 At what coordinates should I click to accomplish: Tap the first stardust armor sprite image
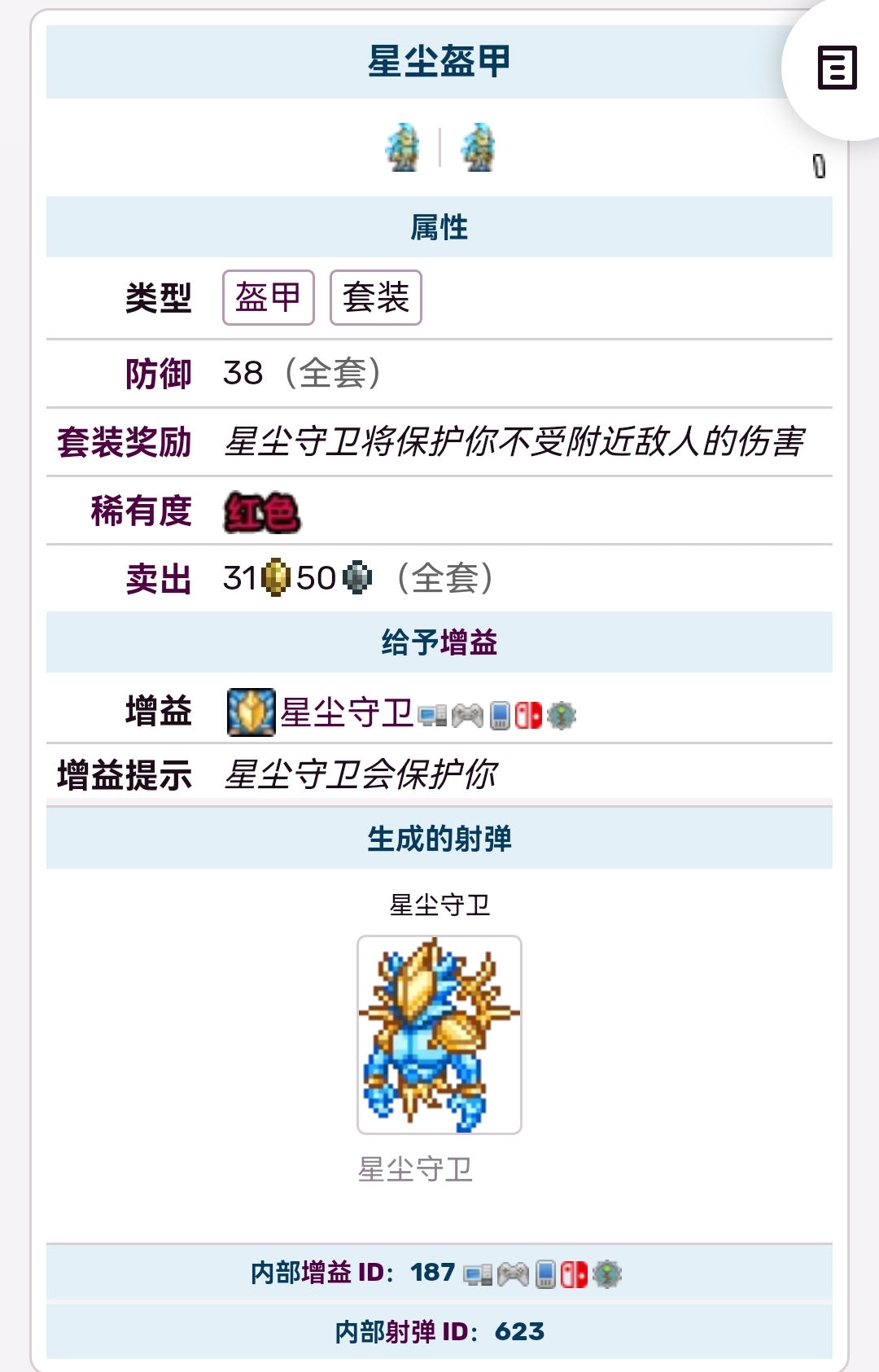(403, 147)
